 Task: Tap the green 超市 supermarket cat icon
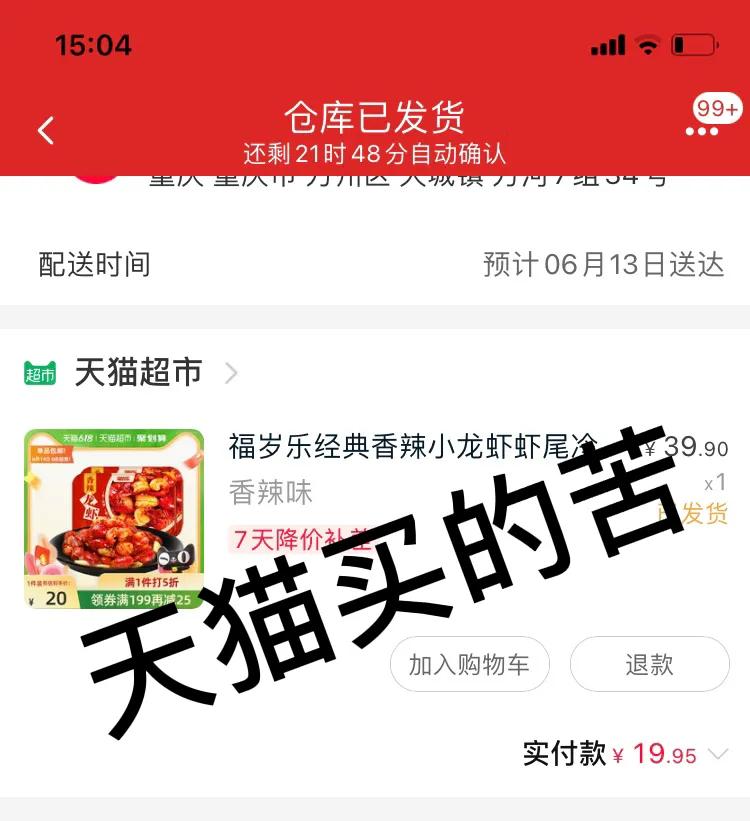[x=40, y=372]
